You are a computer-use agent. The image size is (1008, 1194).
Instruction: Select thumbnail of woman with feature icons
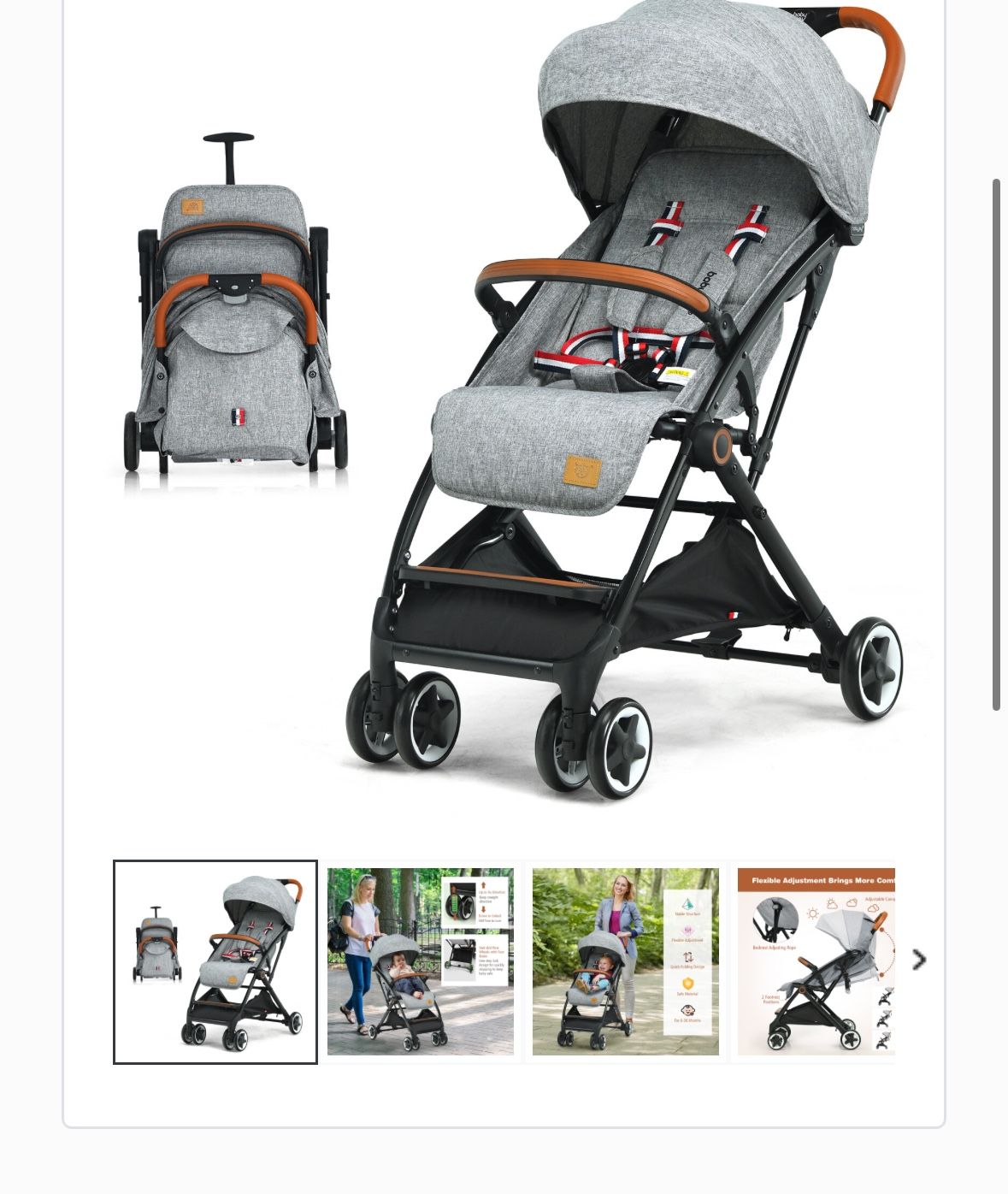[626, 962]
